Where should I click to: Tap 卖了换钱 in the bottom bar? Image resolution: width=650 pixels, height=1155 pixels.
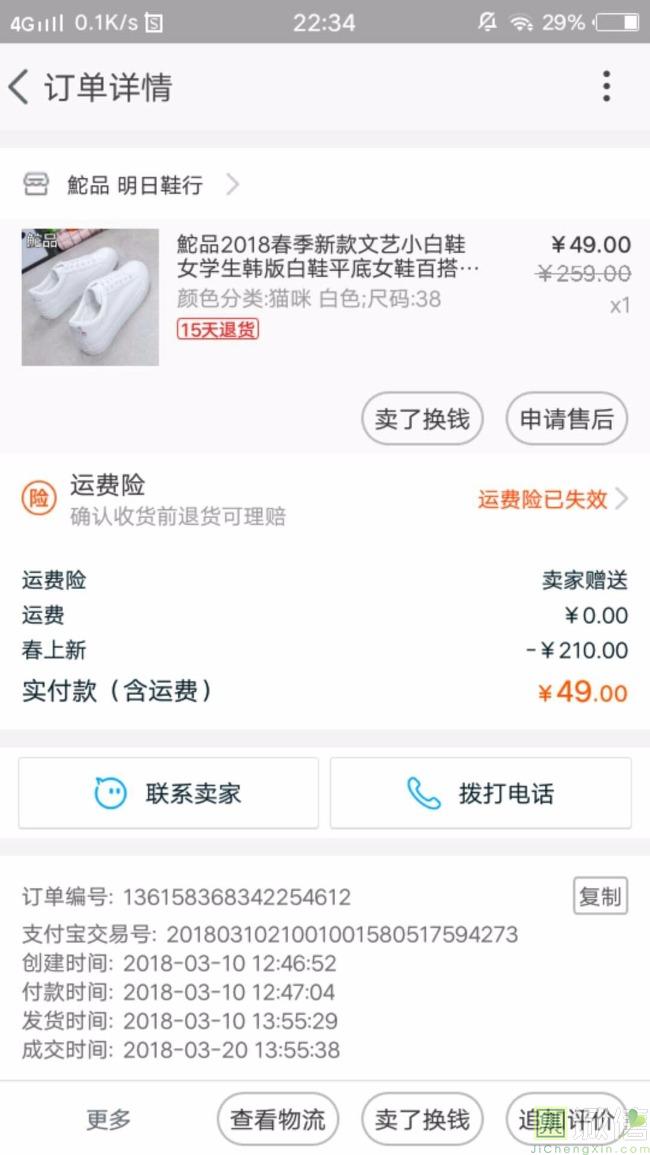422,1119
